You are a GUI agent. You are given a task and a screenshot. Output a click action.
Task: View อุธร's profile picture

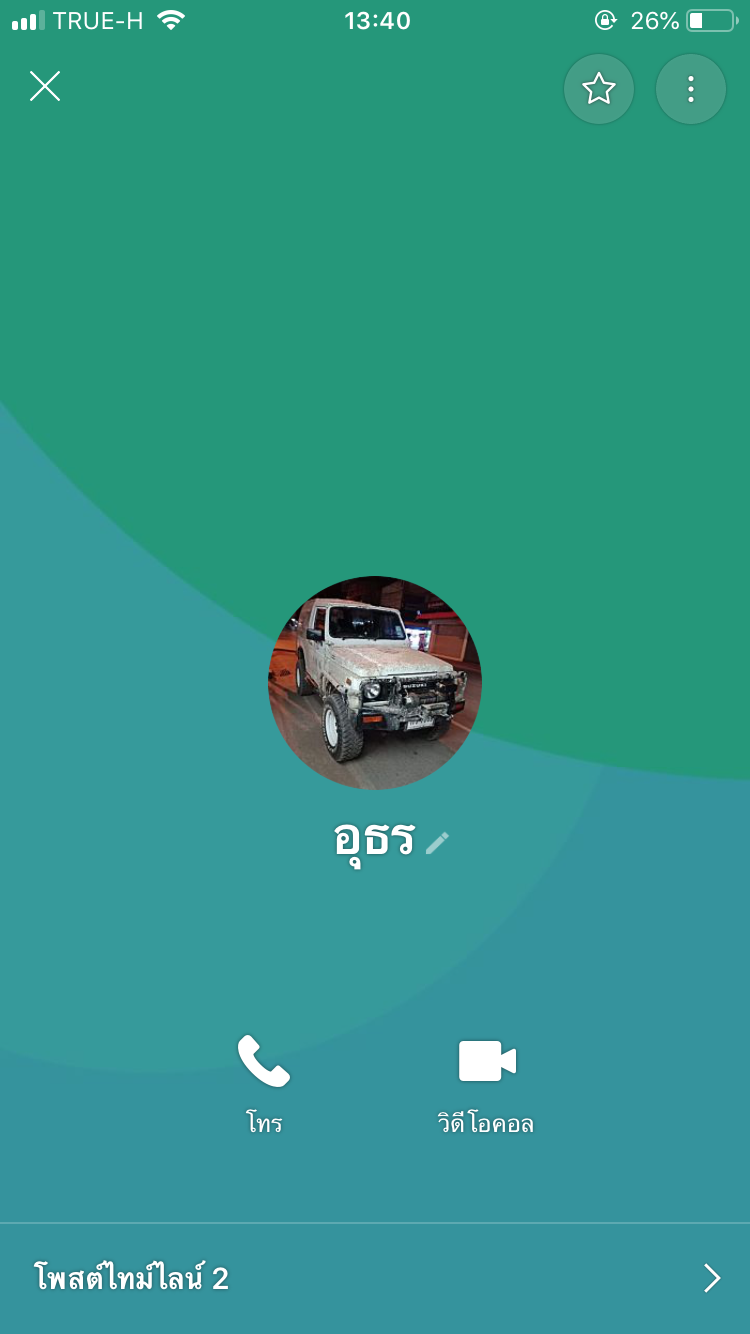point(375,683)
